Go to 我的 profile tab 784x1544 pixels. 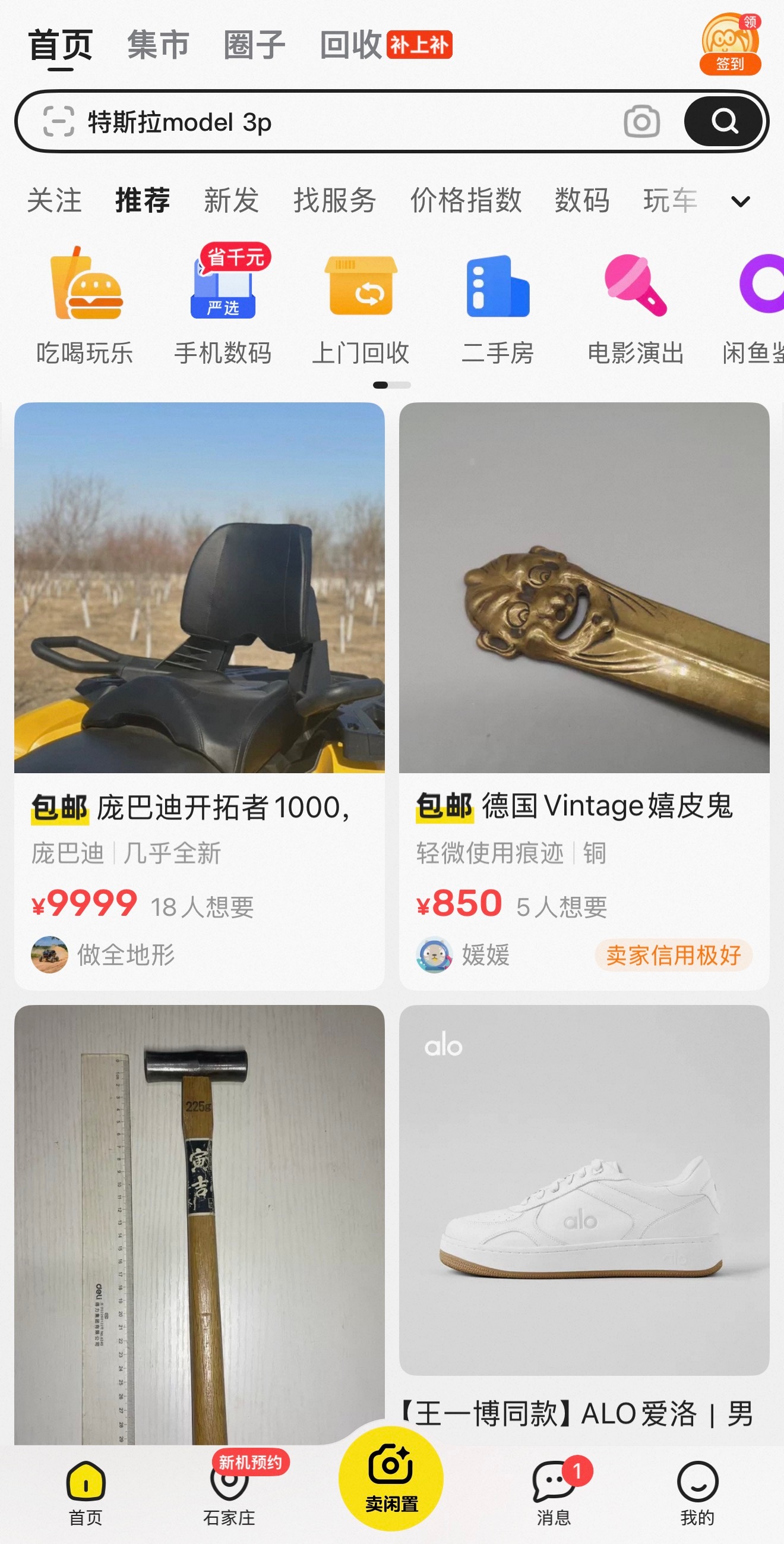[698, 1492]
